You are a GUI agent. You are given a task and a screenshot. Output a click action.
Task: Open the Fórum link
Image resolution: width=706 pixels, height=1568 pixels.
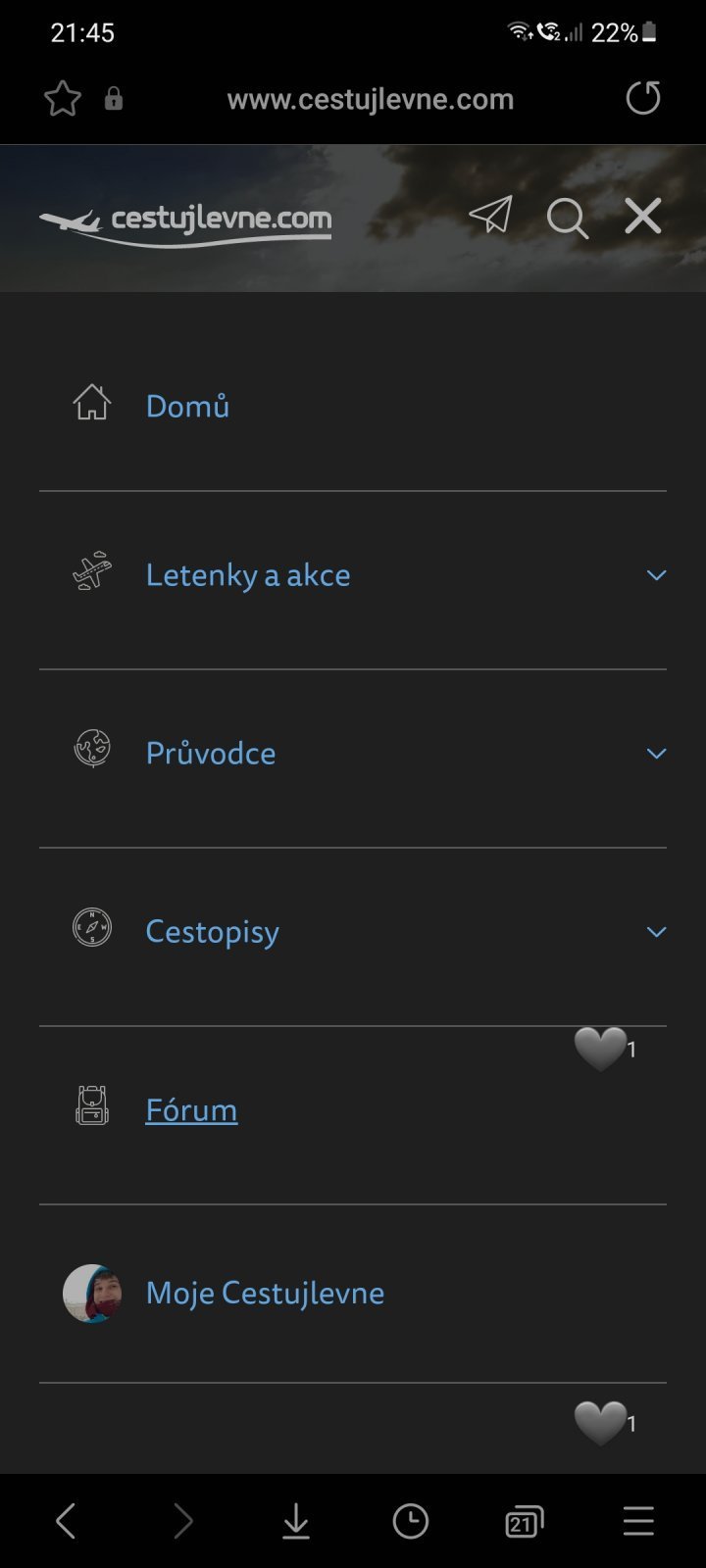point(191,1110)
